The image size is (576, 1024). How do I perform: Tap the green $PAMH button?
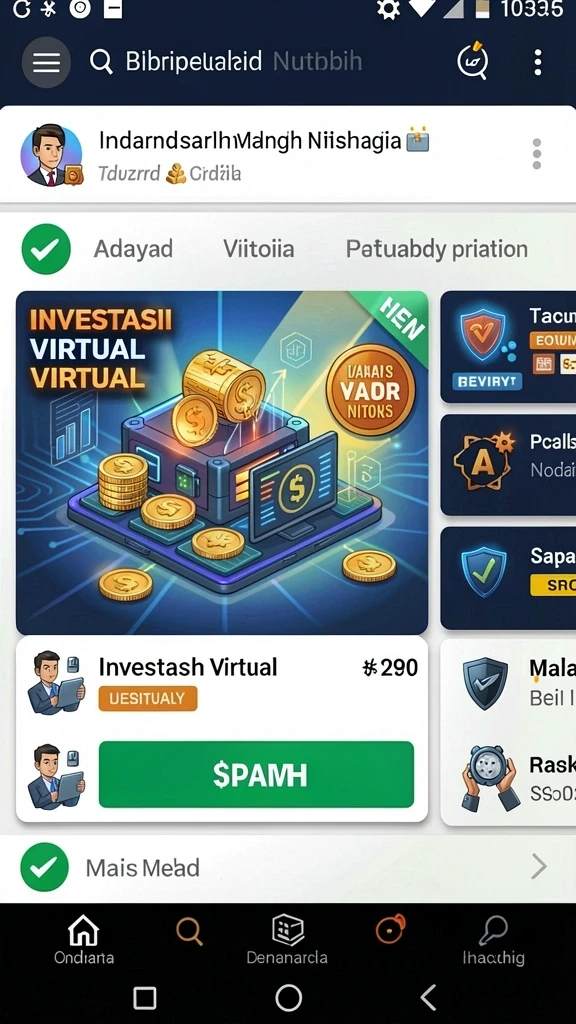(256, 775)
